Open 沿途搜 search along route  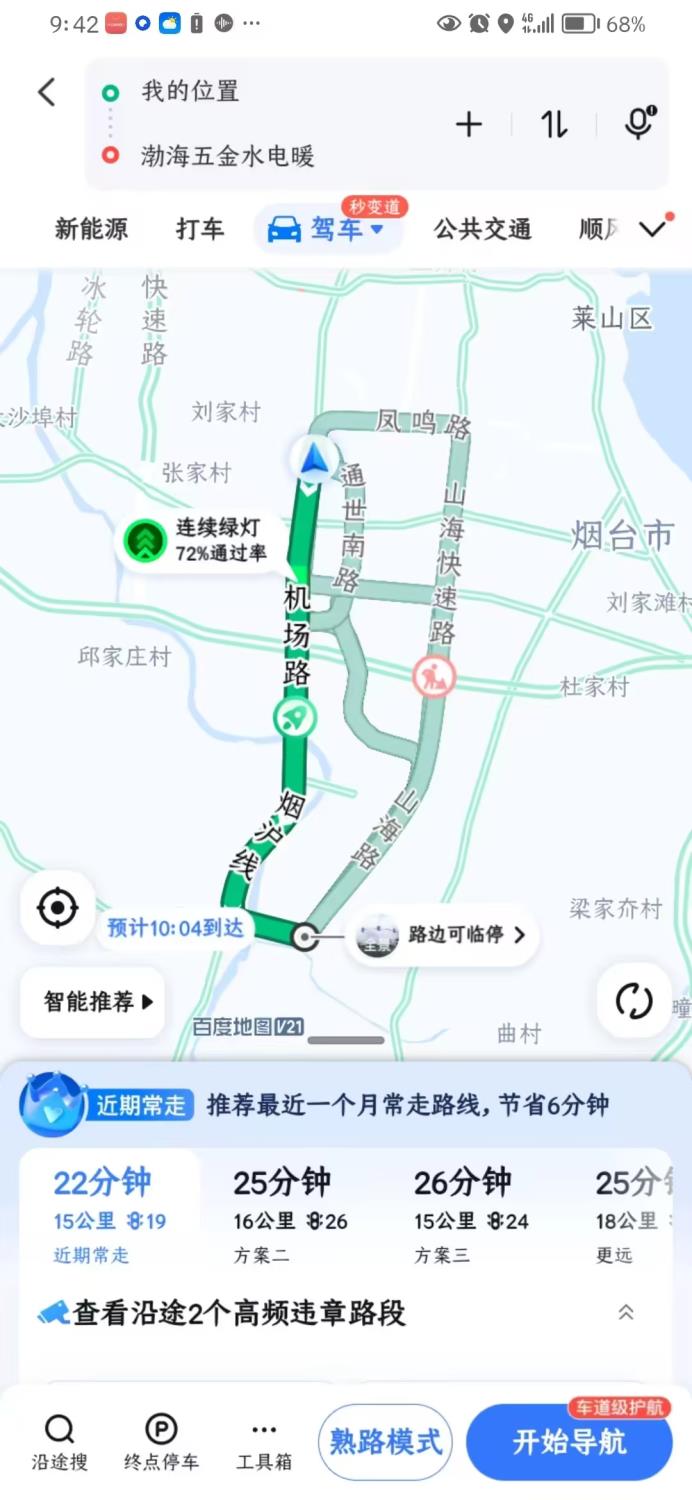pyautogui.click(x=59, y=1441)
